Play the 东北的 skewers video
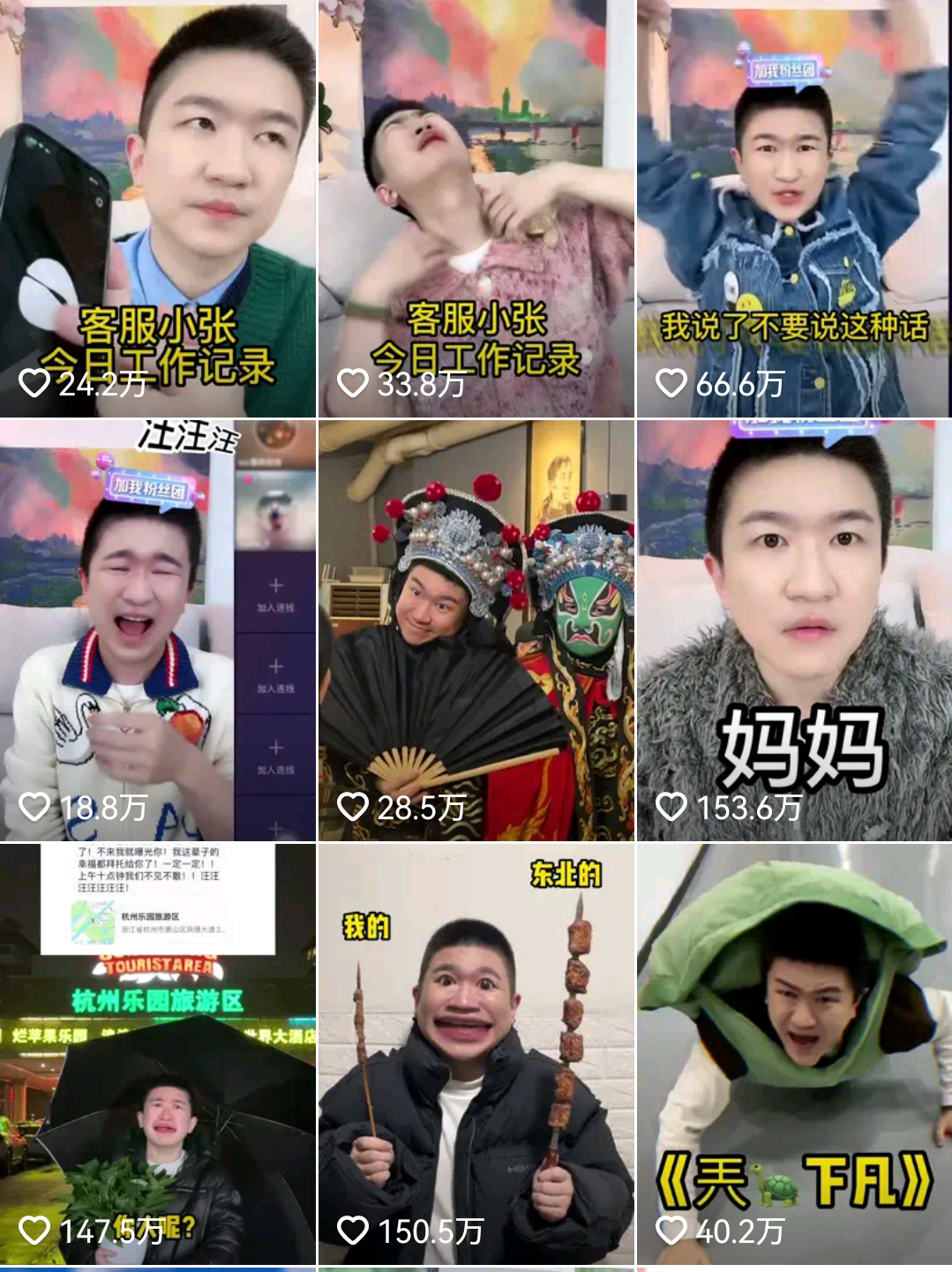The image size is (952, 1272). coord(476,1054)
